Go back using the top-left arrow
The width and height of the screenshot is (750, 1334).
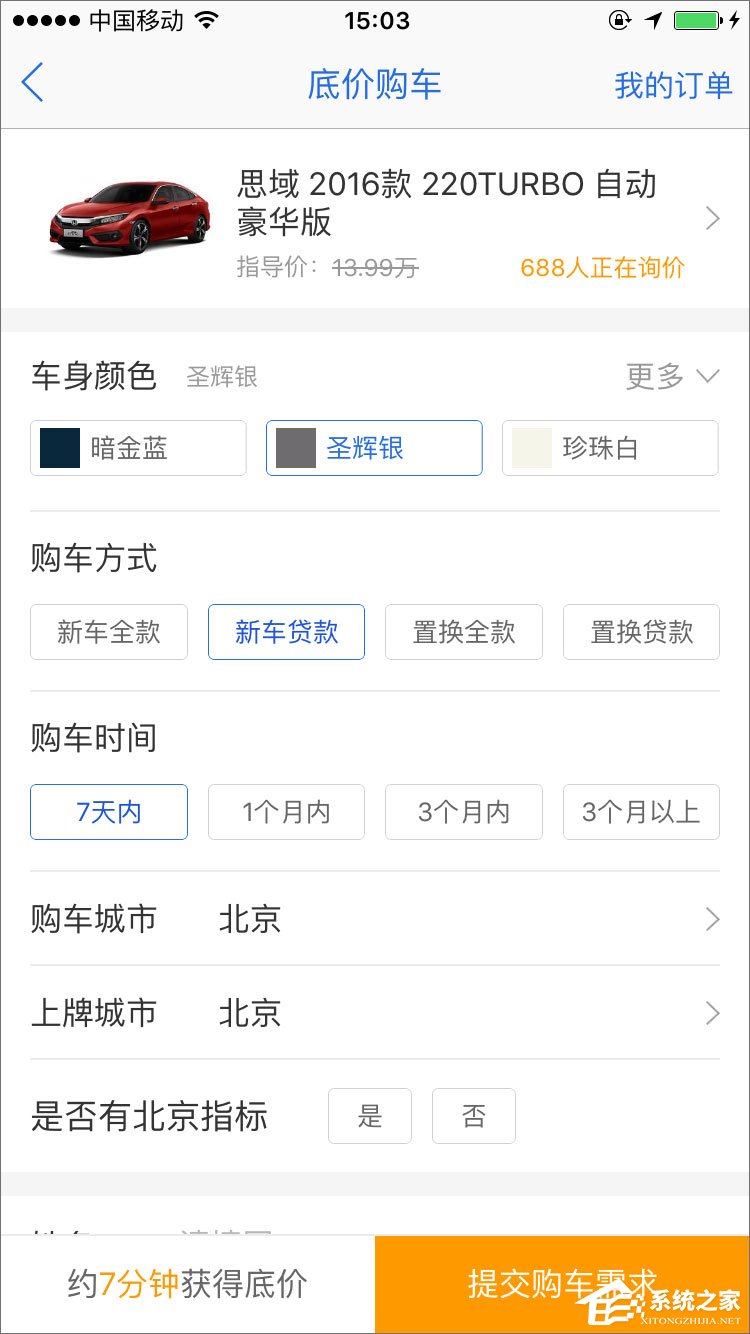(33, 83)
